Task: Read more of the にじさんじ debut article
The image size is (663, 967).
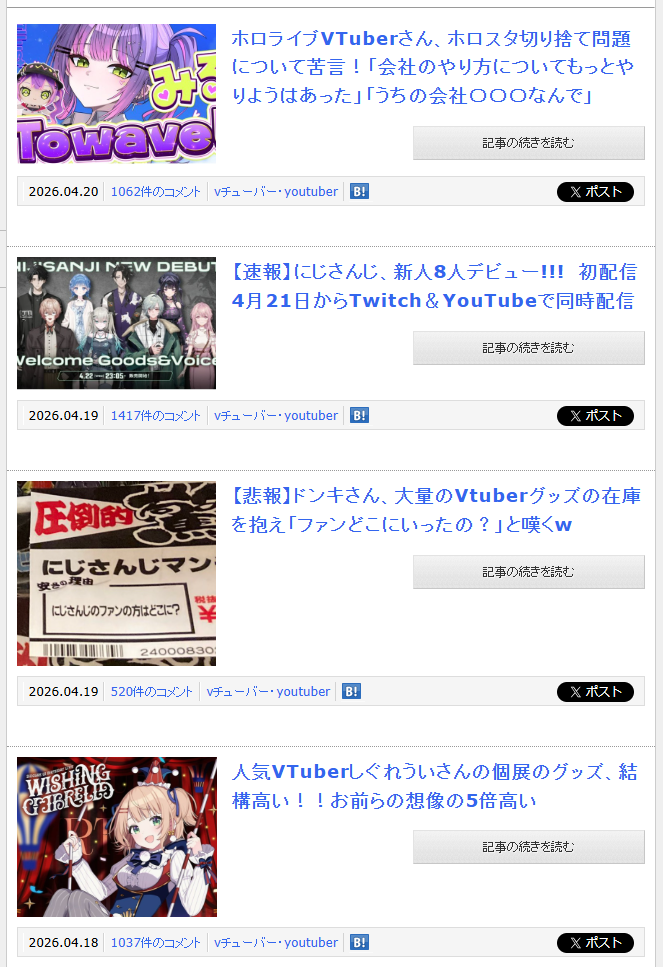Action: pos(528,348)
